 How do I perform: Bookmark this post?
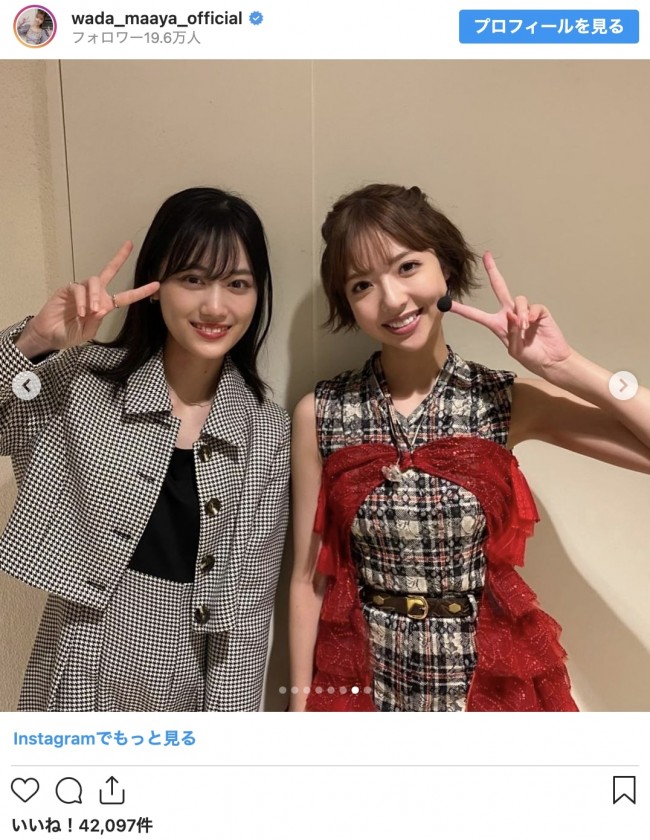tap(624, 790)
